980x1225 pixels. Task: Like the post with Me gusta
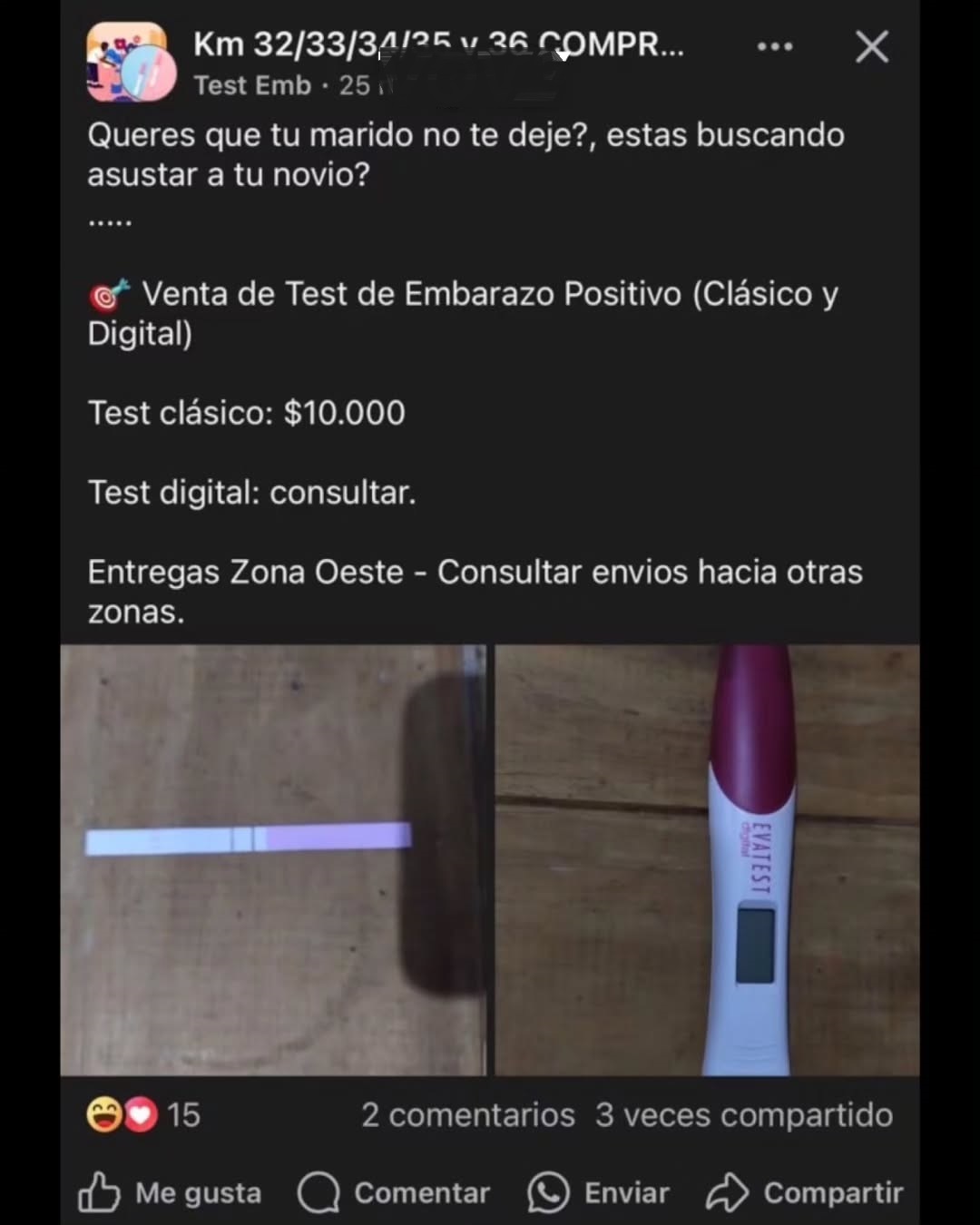pos(171,1192)
